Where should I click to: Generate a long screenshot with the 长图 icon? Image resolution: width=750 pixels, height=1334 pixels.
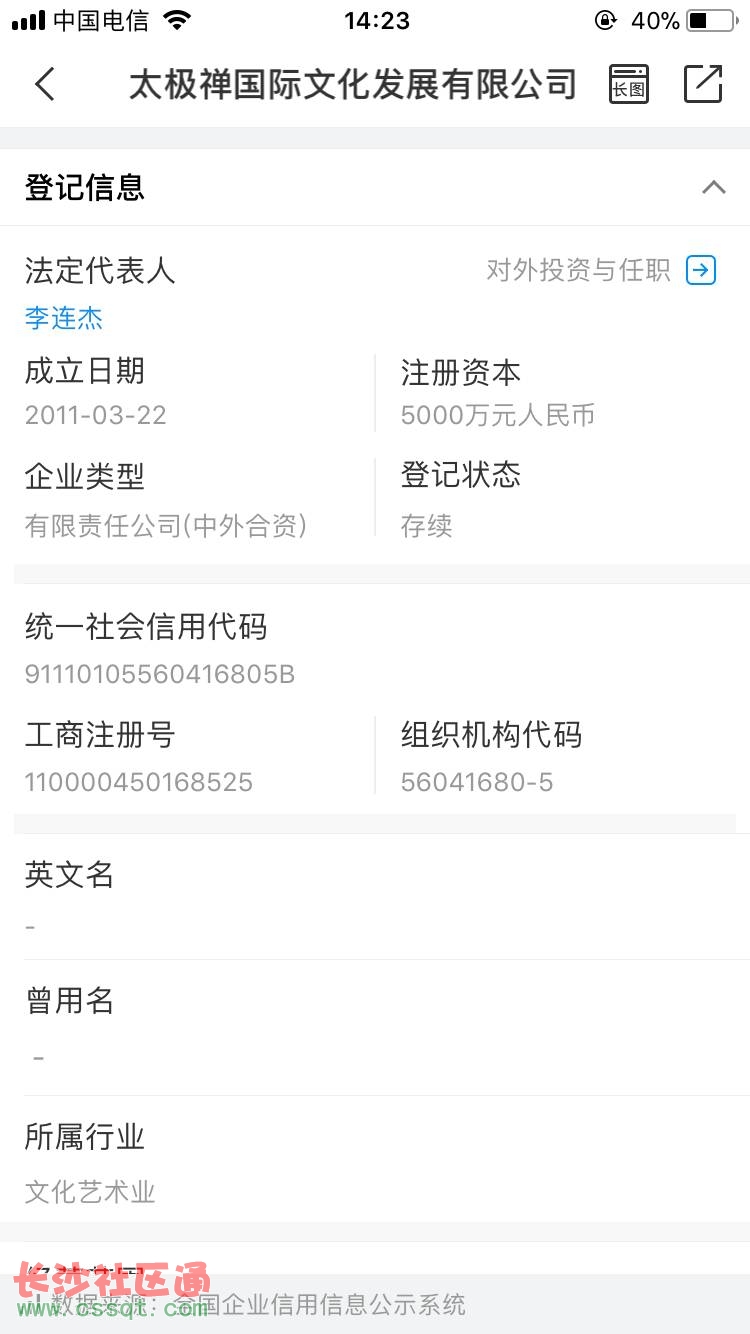tap(629, 84)
